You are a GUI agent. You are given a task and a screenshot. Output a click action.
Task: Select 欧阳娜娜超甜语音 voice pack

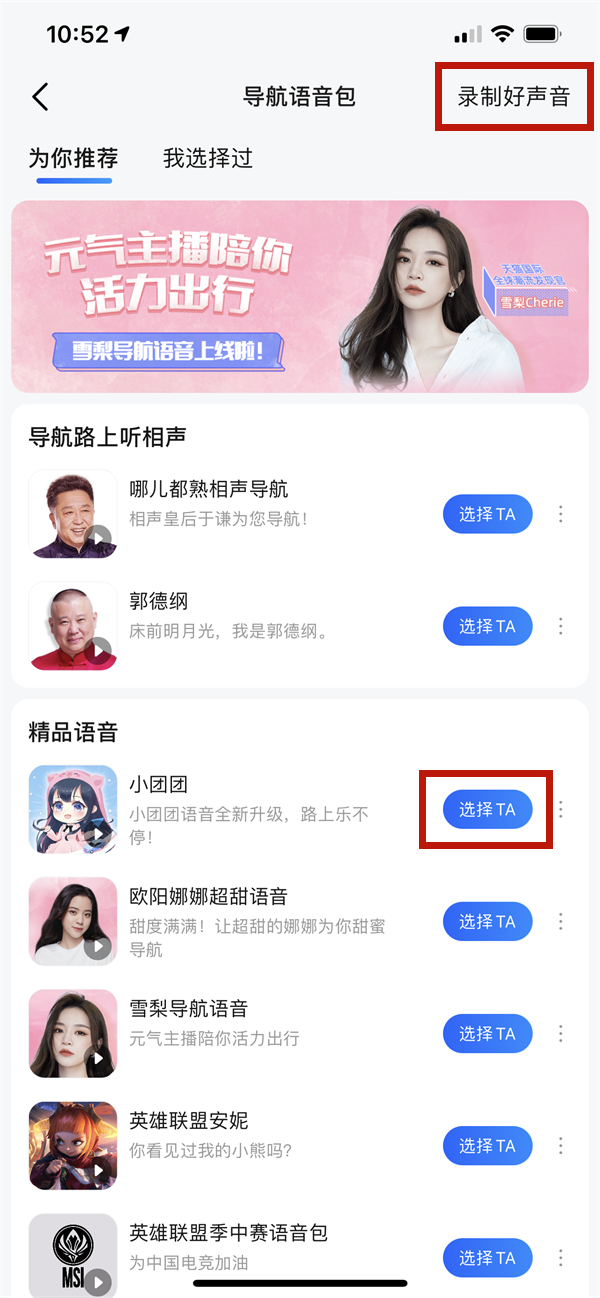[487, 921]
